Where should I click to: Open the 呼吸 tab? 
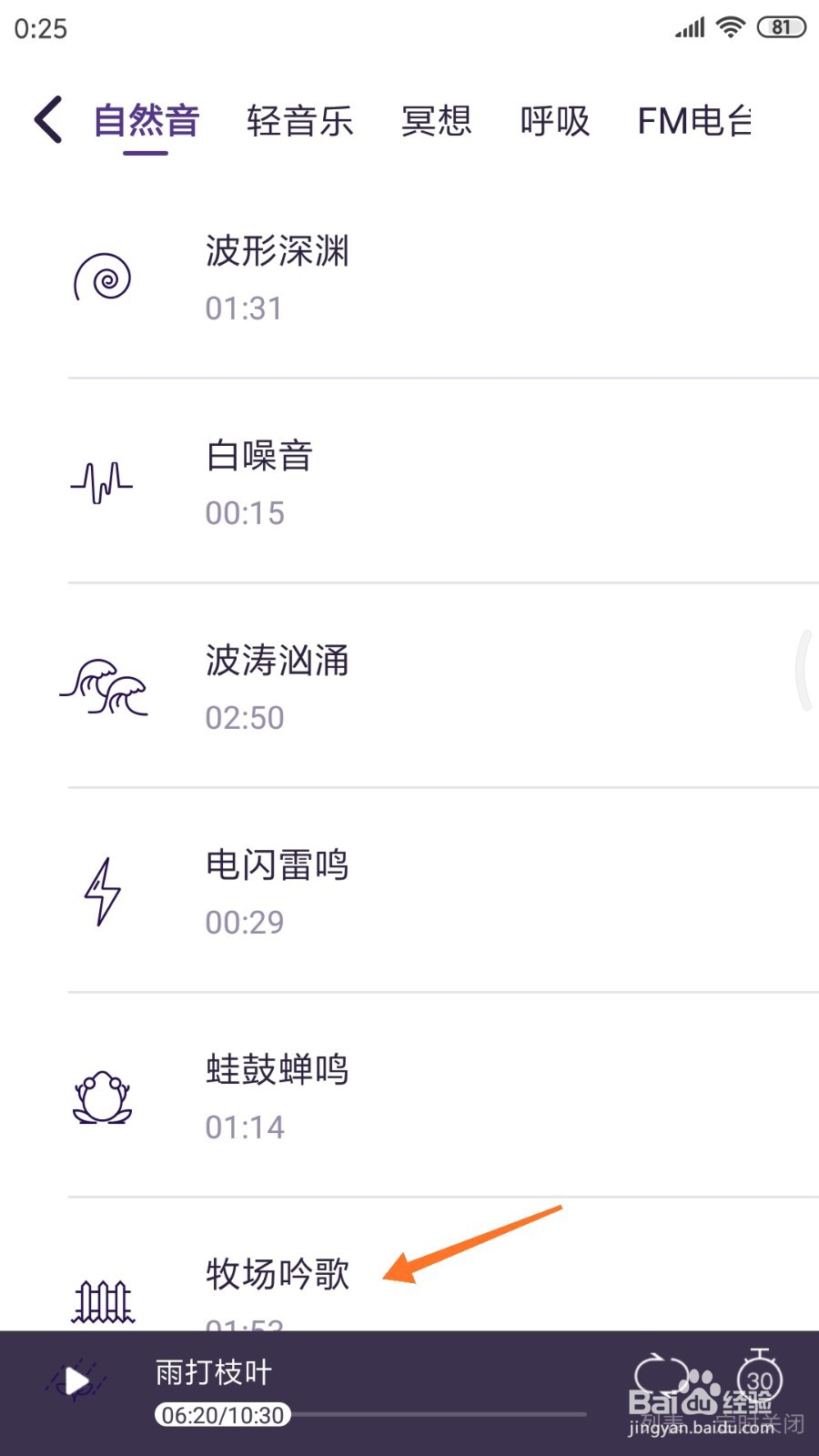coord(555,121)
